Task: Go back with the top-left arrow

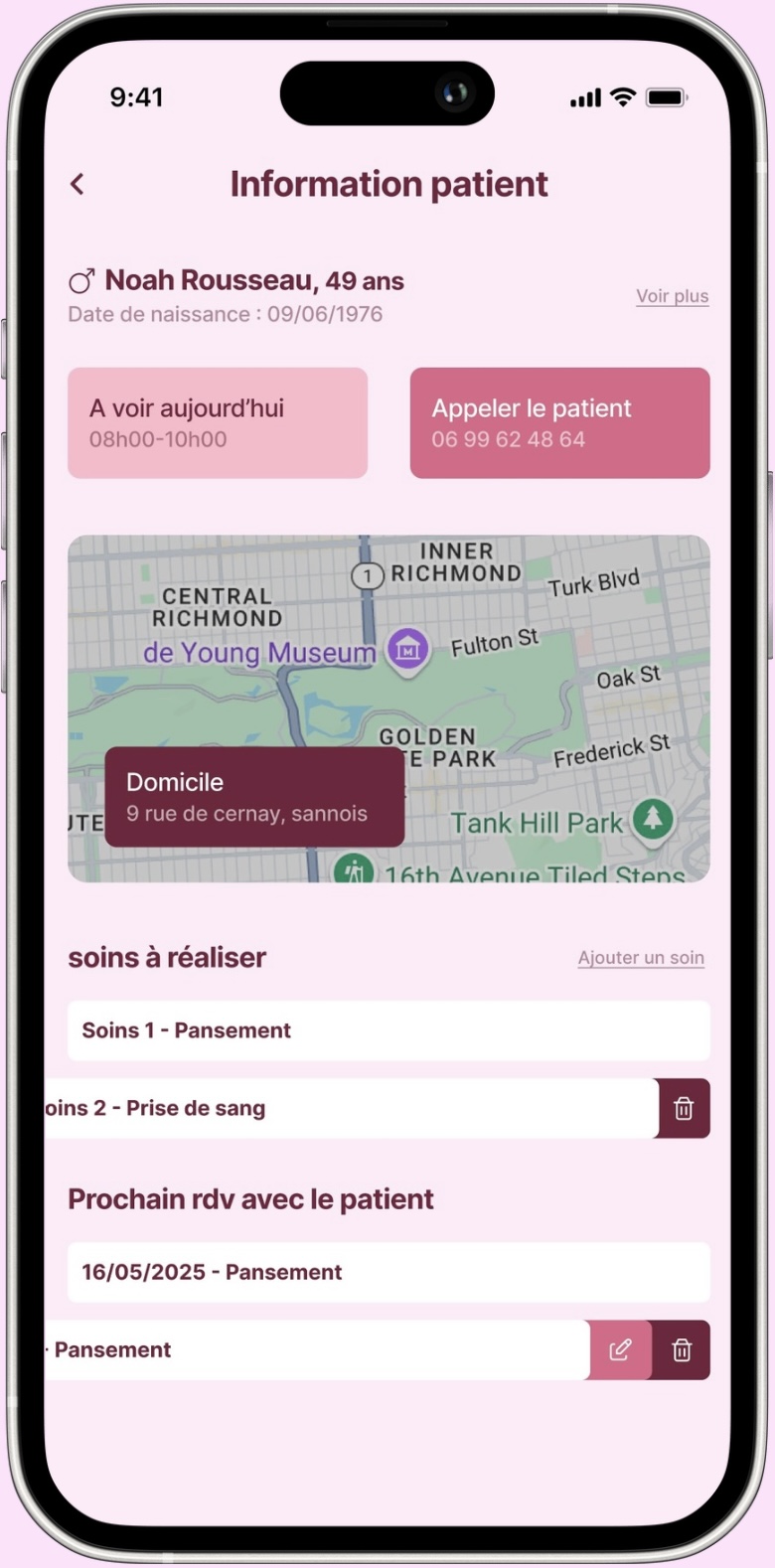Action: point(77,184)
